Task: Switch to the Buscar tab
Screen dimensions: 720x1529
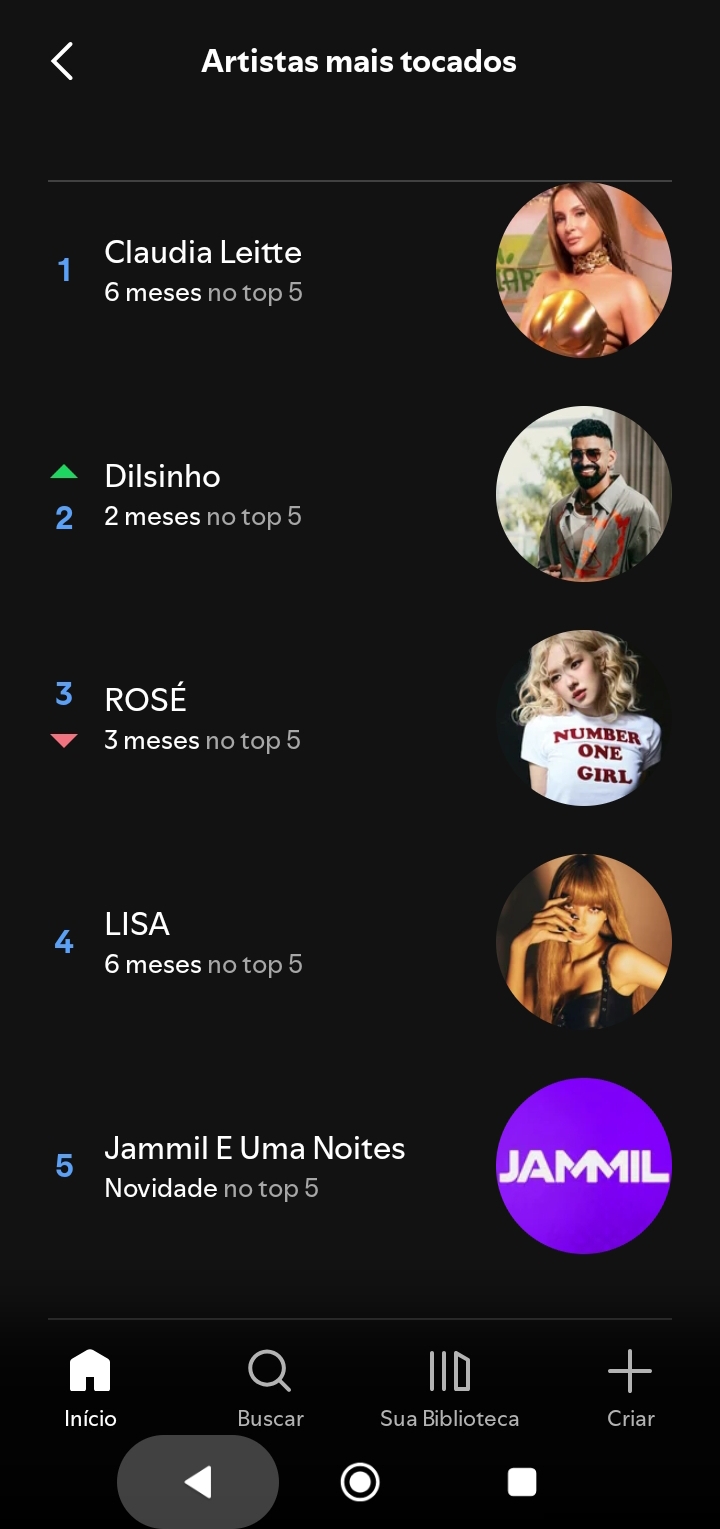Action: click(270, 1388)
